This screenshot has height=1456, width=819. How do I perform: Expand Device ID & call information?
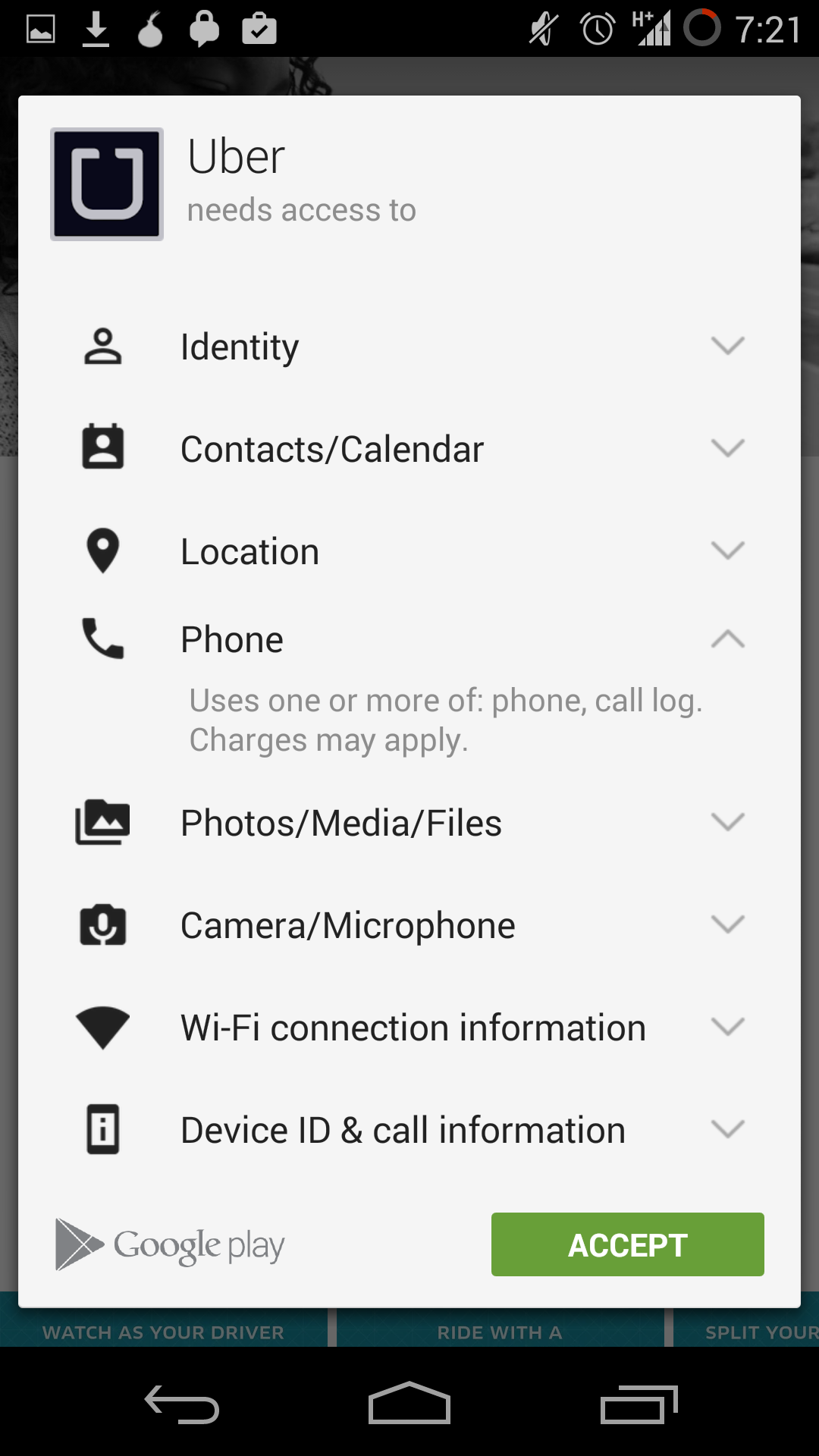pyautogui.click(x=409, y=1130)
